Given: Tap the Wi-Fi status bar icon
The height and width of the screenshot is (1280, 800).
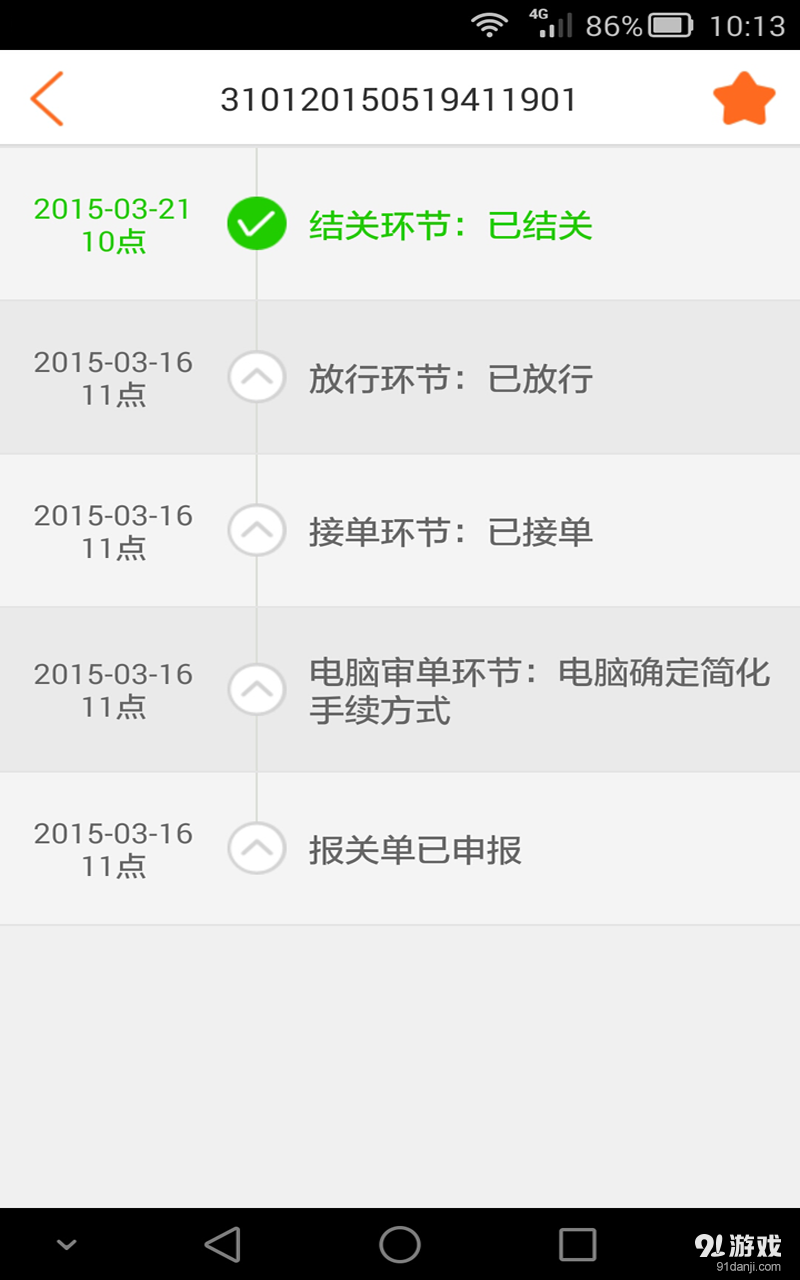Looking at the screenshot, I should pos(489,24).
